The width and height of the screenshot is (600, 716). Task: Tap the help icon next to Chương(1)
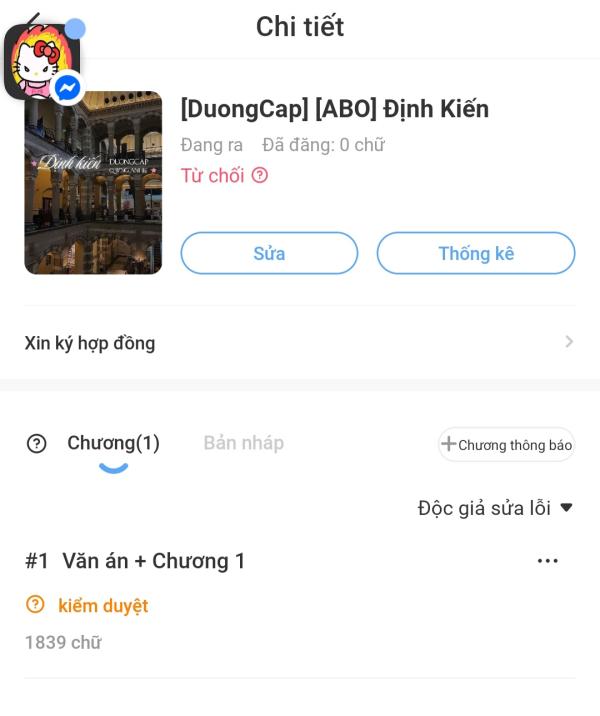[37, 444]
